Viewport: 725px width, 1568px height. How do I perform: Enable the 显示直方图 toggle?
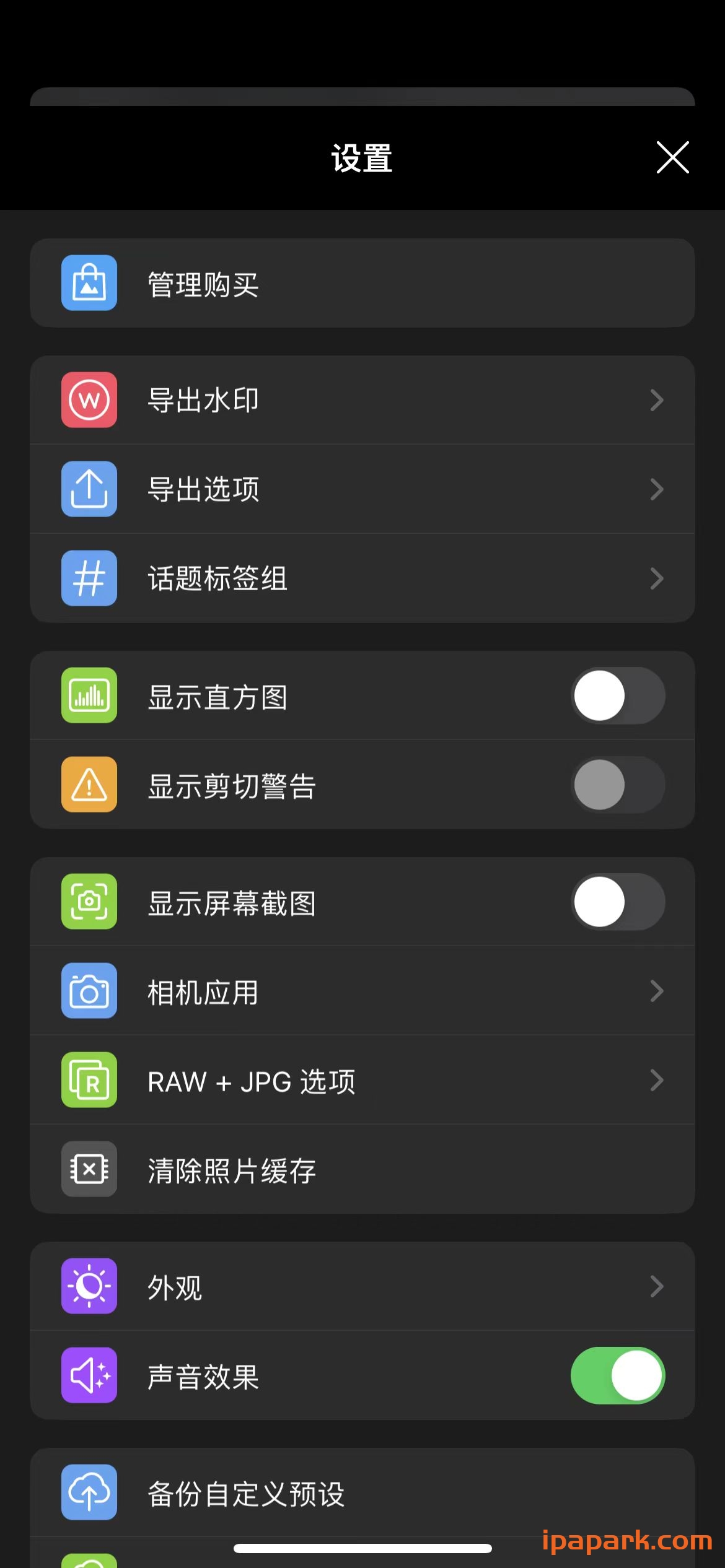coord(617,695)
